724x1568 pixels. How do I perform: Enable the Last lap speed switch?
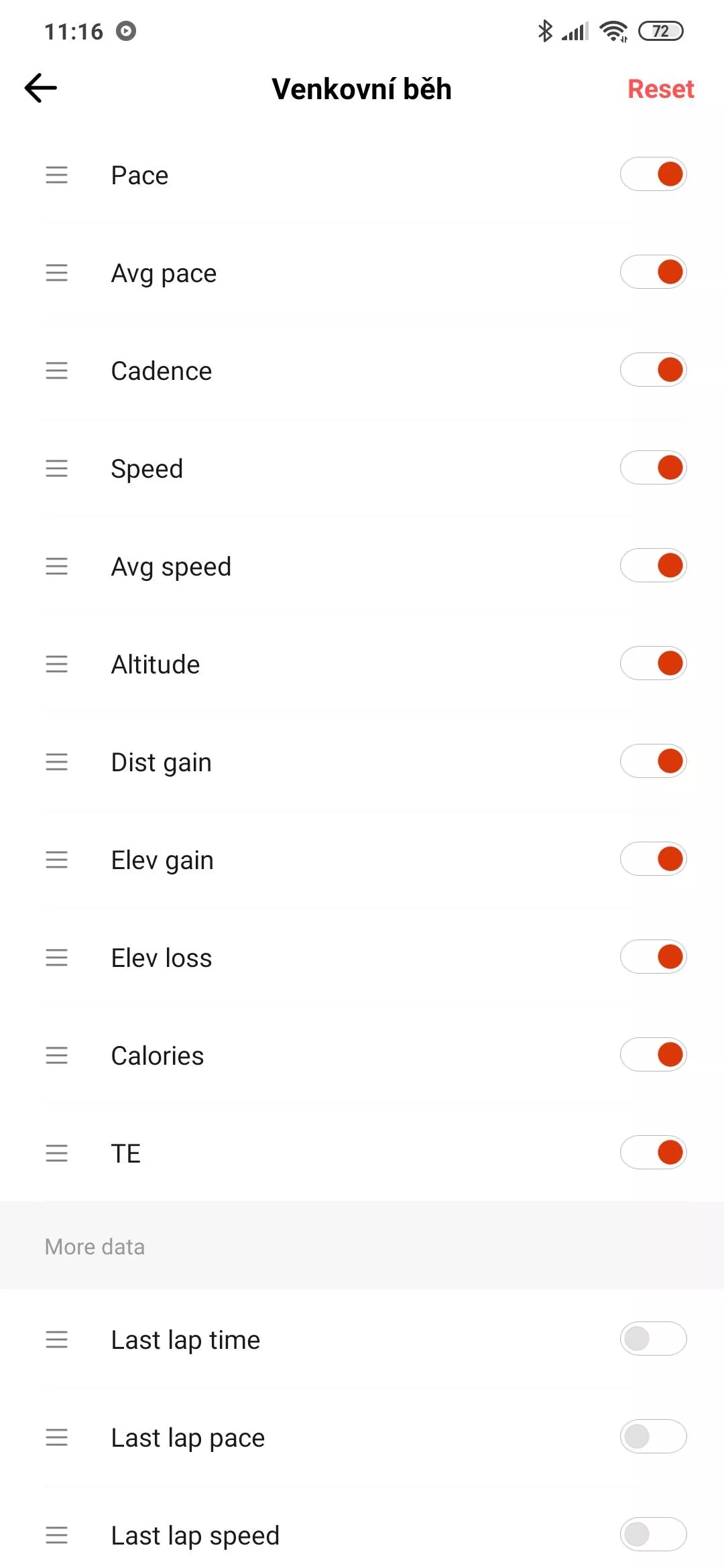[654, 1534]
